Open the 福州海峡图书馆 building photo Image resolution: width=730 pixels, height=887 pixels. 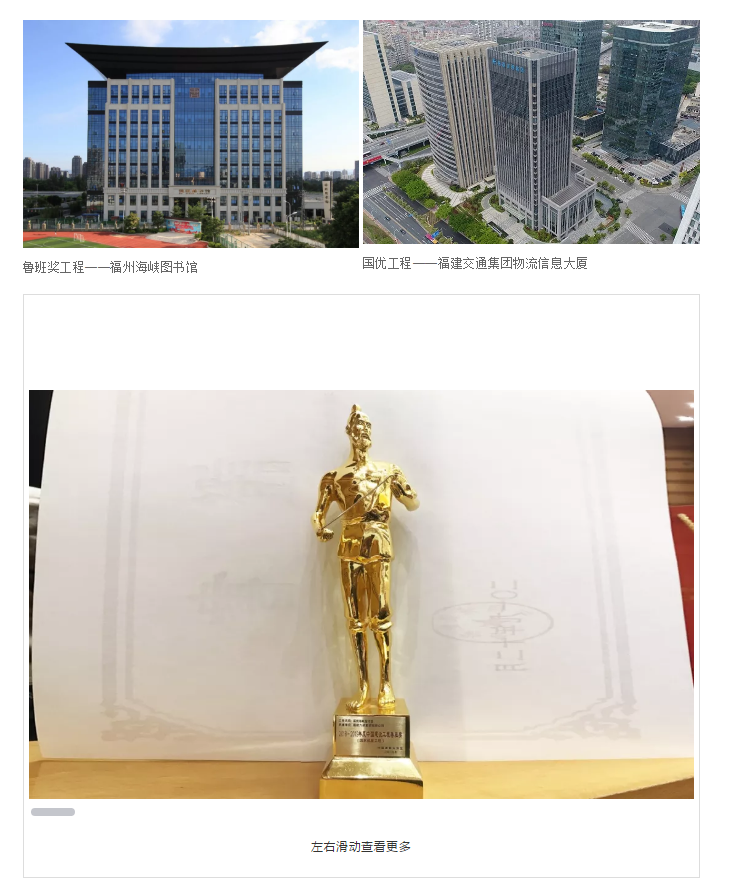point(190,134)
